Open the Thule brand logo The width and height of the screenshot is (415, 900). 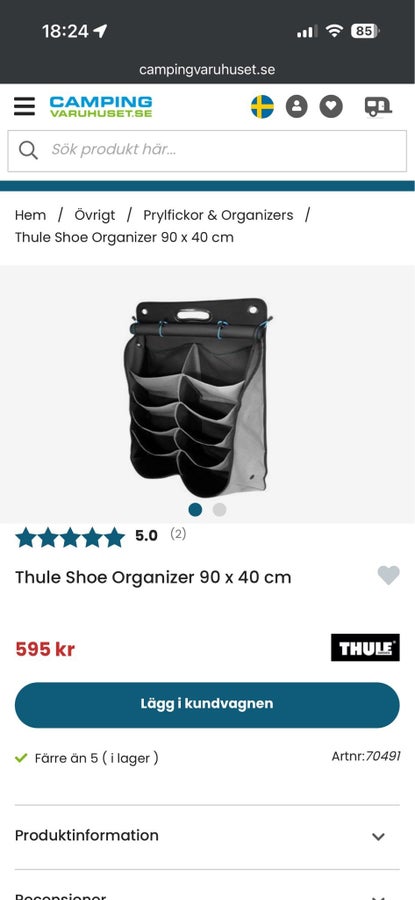point(365,647)
